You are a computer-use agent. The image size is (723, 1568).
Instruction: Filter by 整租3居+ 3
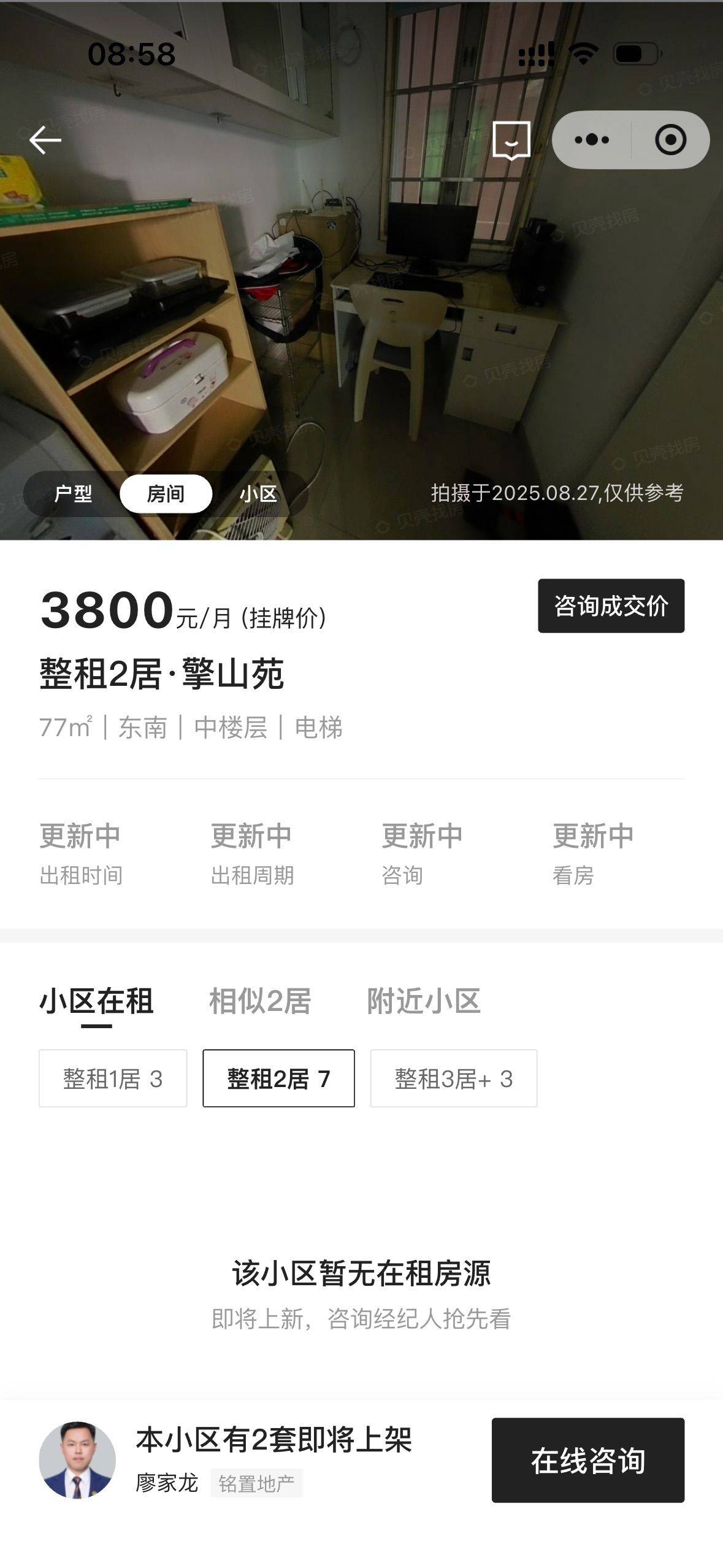pos(453,1078)
